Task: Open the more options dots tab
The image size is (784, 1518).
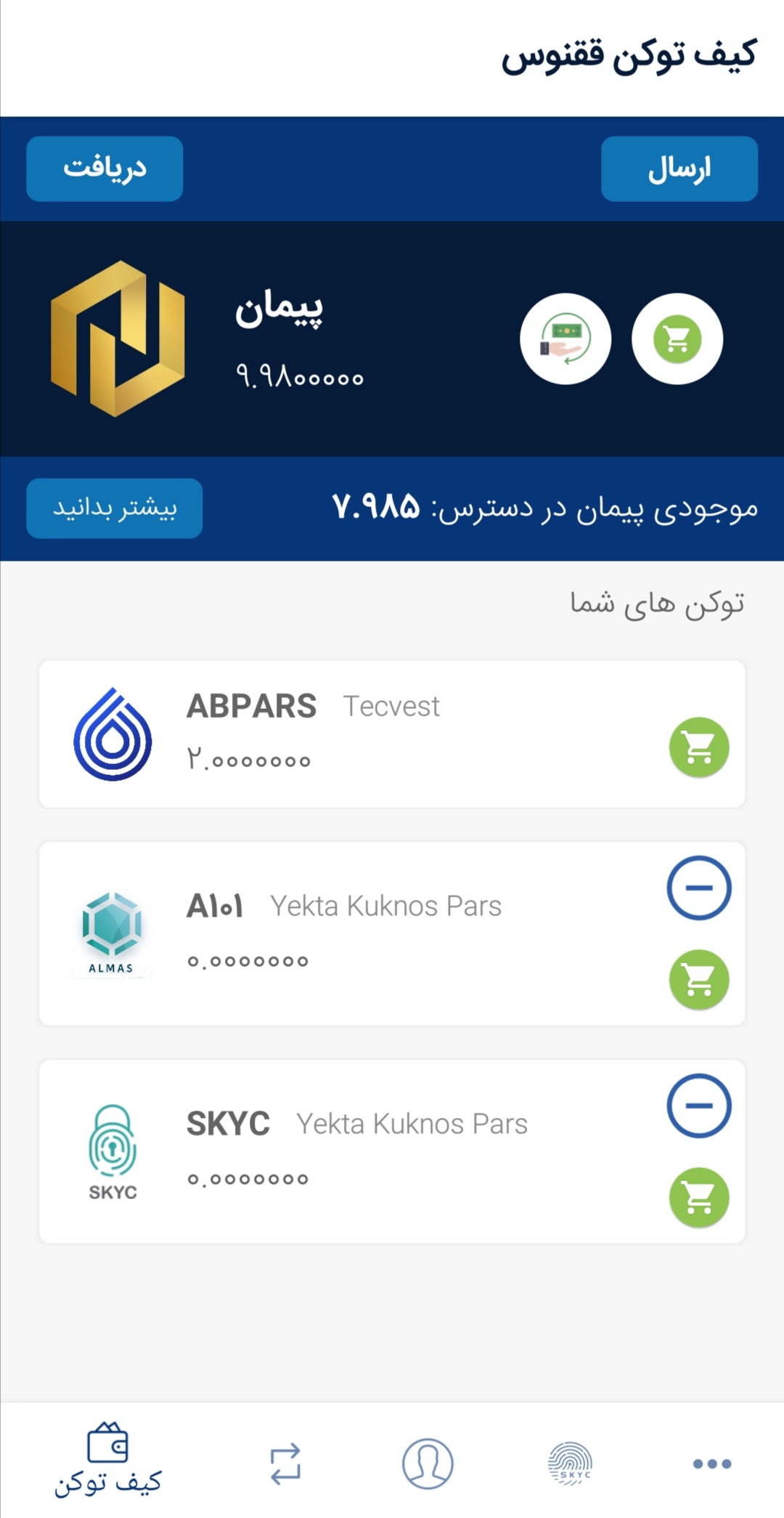Action: [x=711, y=1463]
